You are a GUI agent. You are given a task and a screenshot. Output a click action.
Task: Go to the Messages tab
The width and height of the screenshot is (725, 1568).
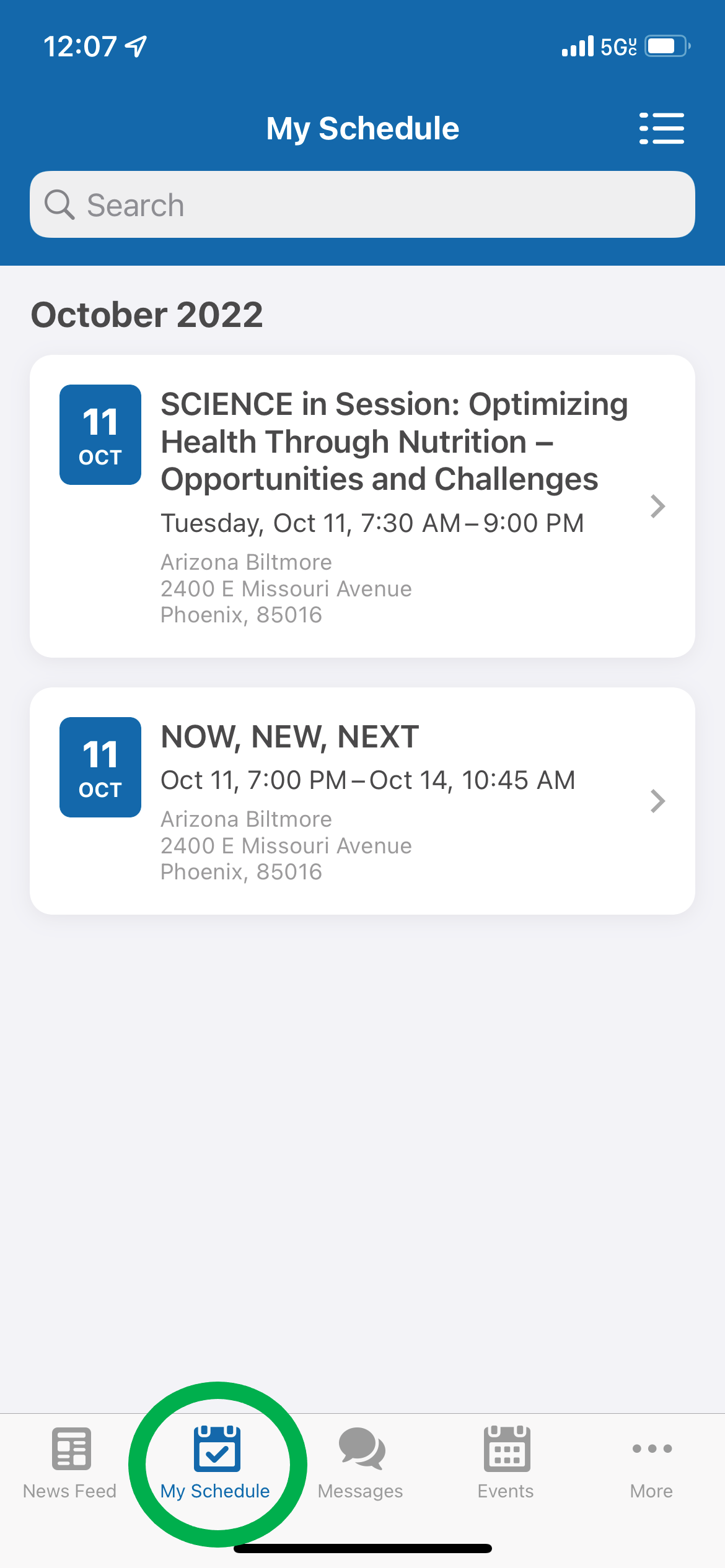coord(361,1463)
